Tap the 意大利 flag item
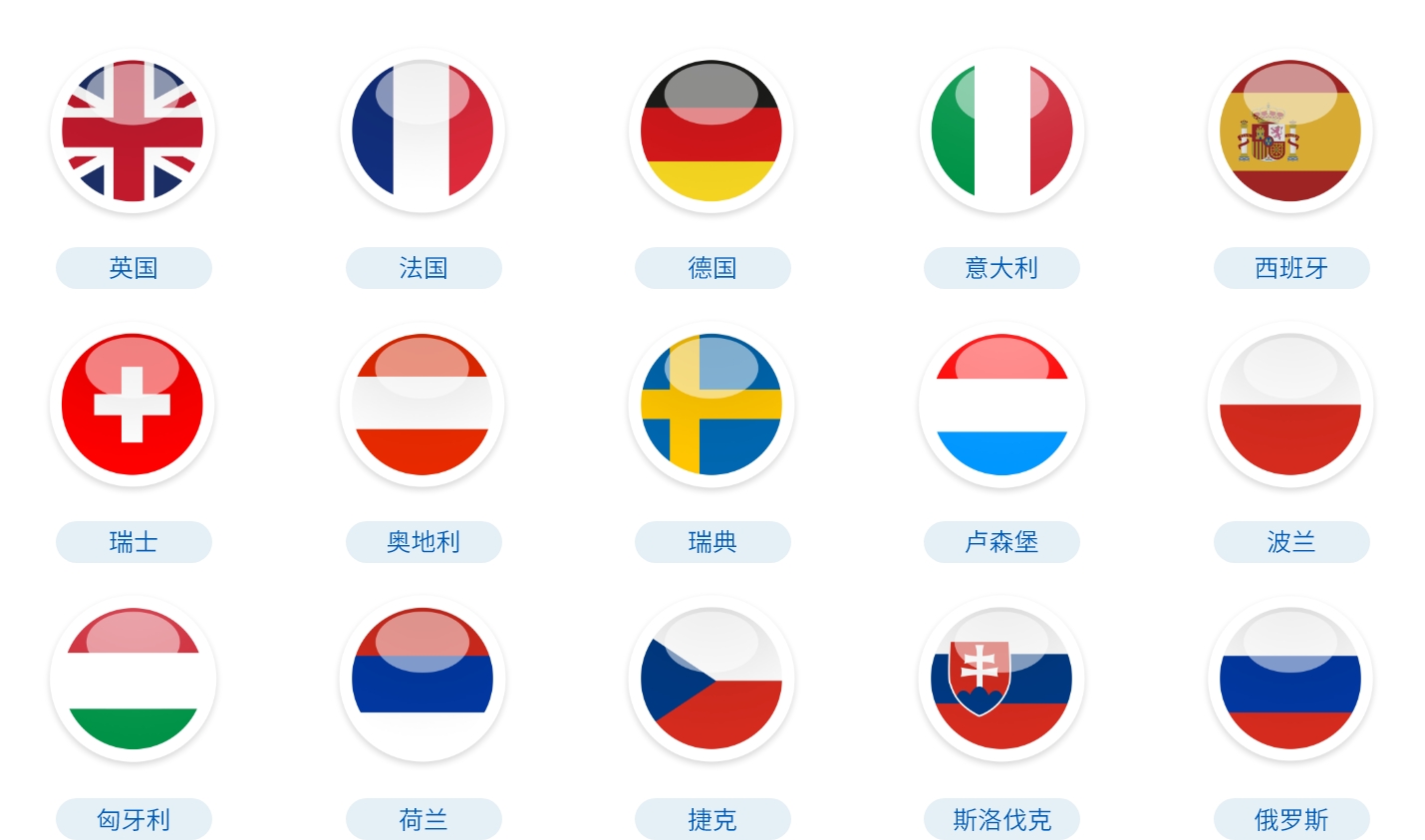This screenshot has height=840, width=1425. pyautogui.click(x=1001, y=132)
